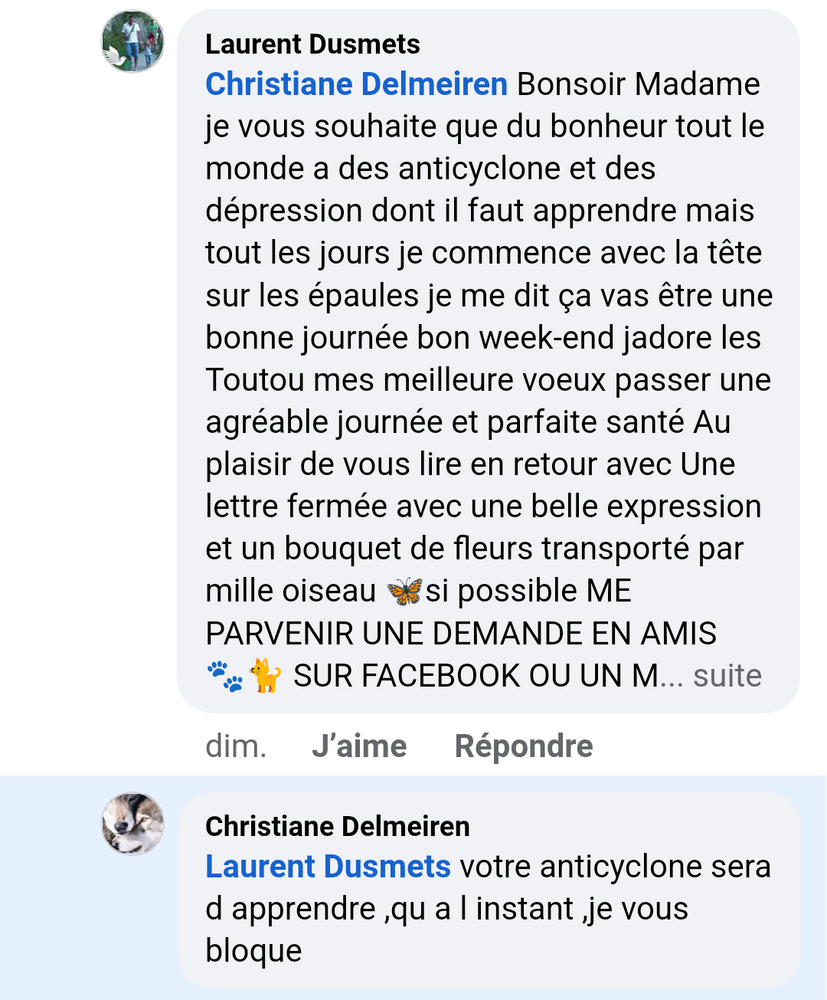The image size is (827, 1000).
Task: Open Christiane Delmeiren's name above her reply
Action: [337, 827]
